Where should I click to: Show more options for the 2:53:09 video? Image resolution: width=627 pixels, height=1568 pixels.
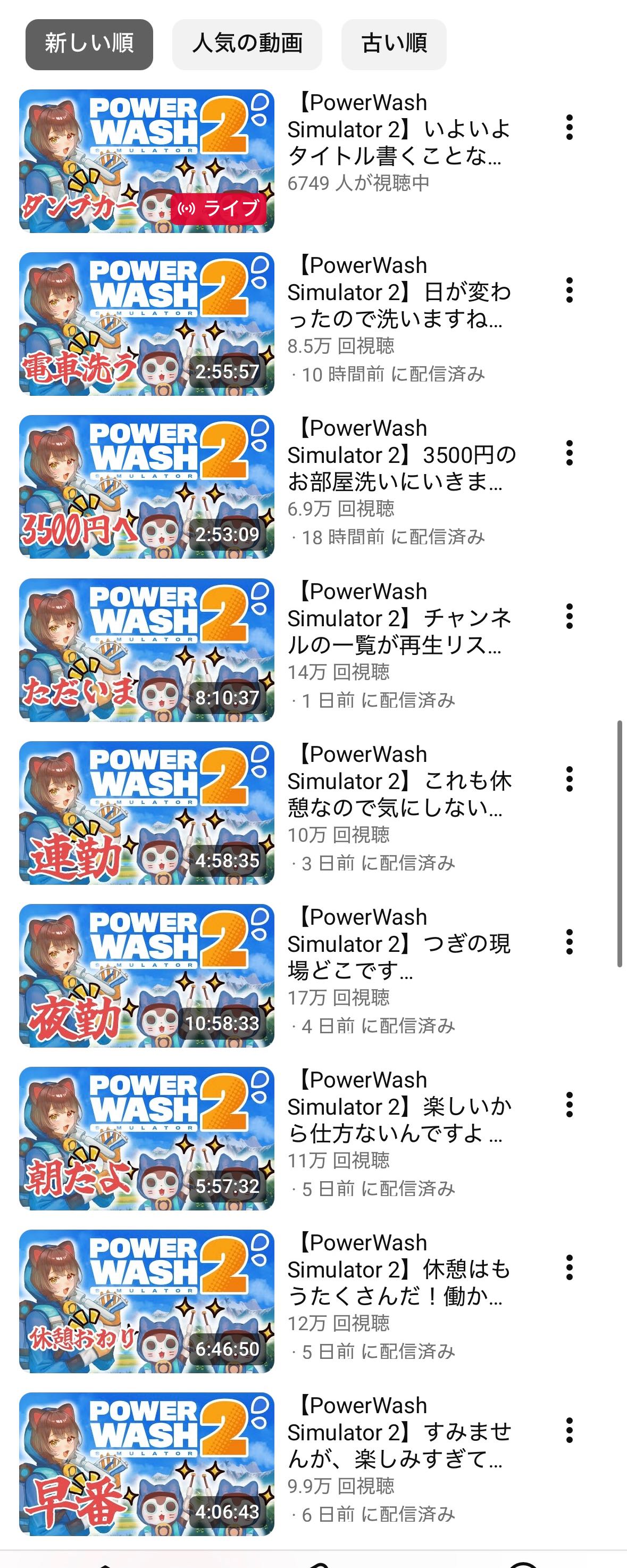(569, 453)
